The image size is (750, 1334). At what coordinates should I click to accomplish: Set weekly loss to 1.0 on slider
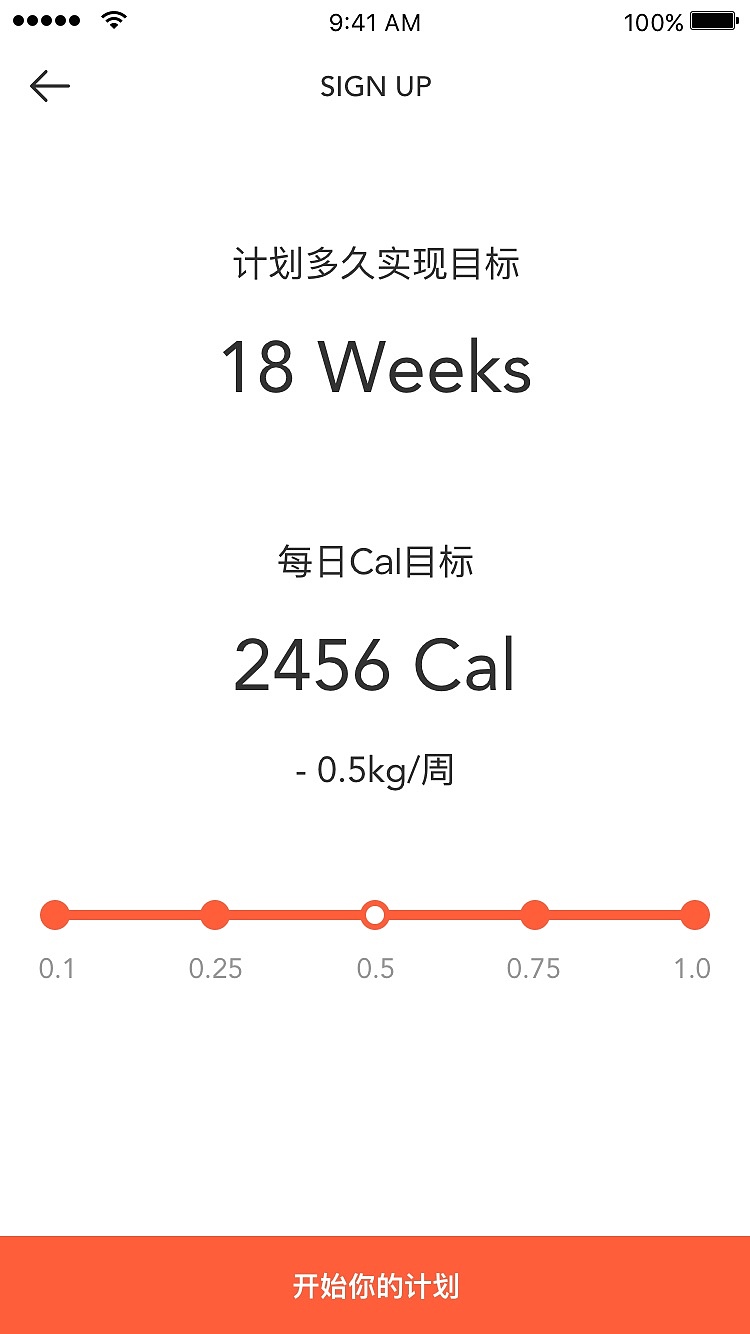pos(694,915)
